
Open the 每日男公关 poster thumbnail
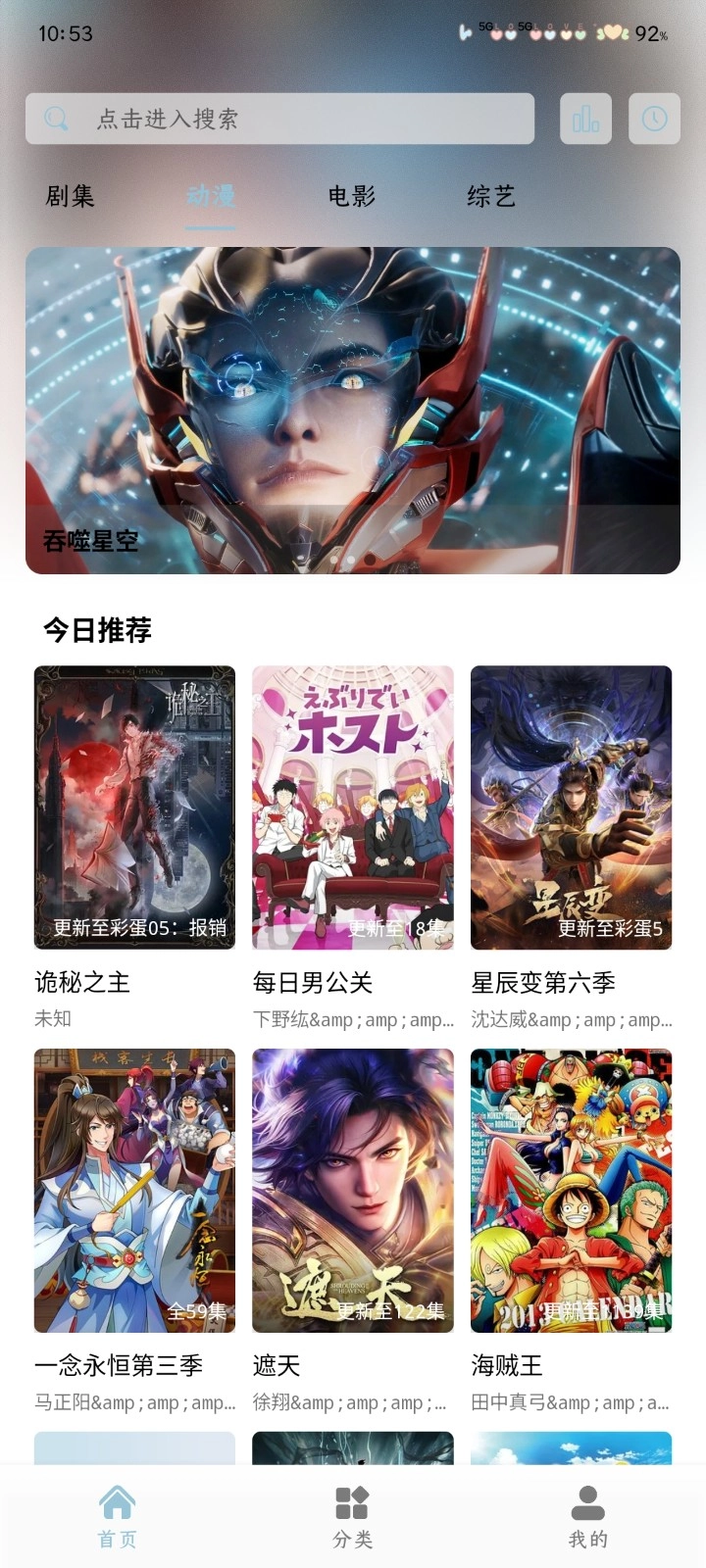(x=352, y=804)
